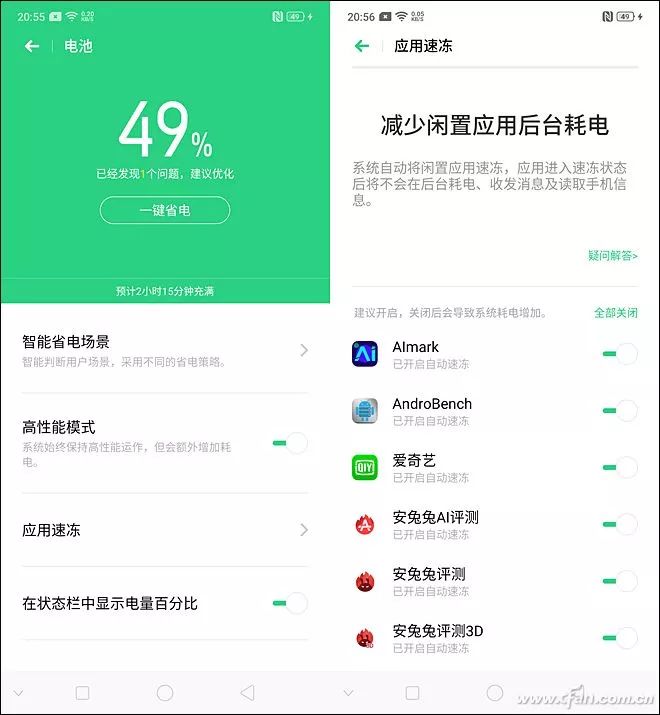Go back from the 电池 page
This screenshot has height=715, width=660.
(32, 46)
